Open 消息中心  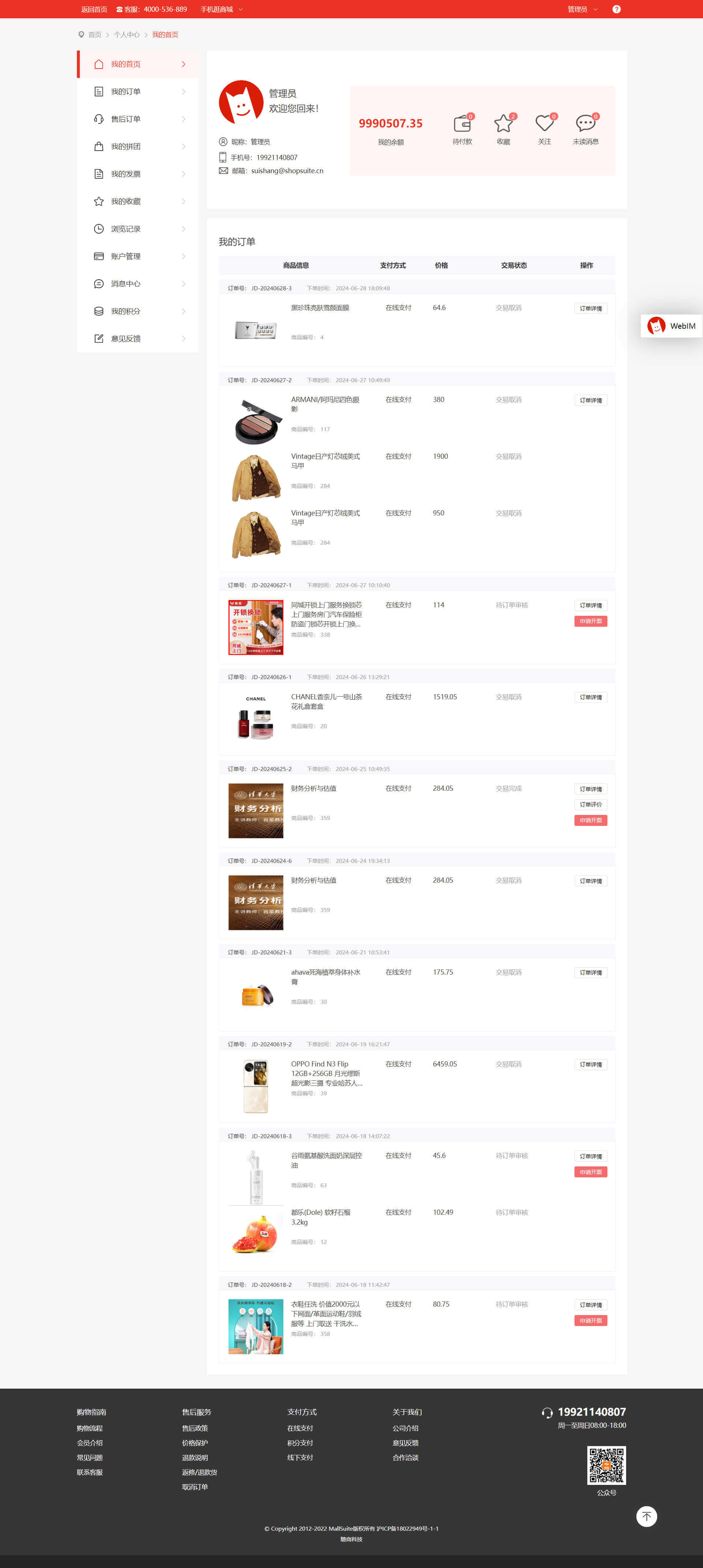tap(125, 284)
